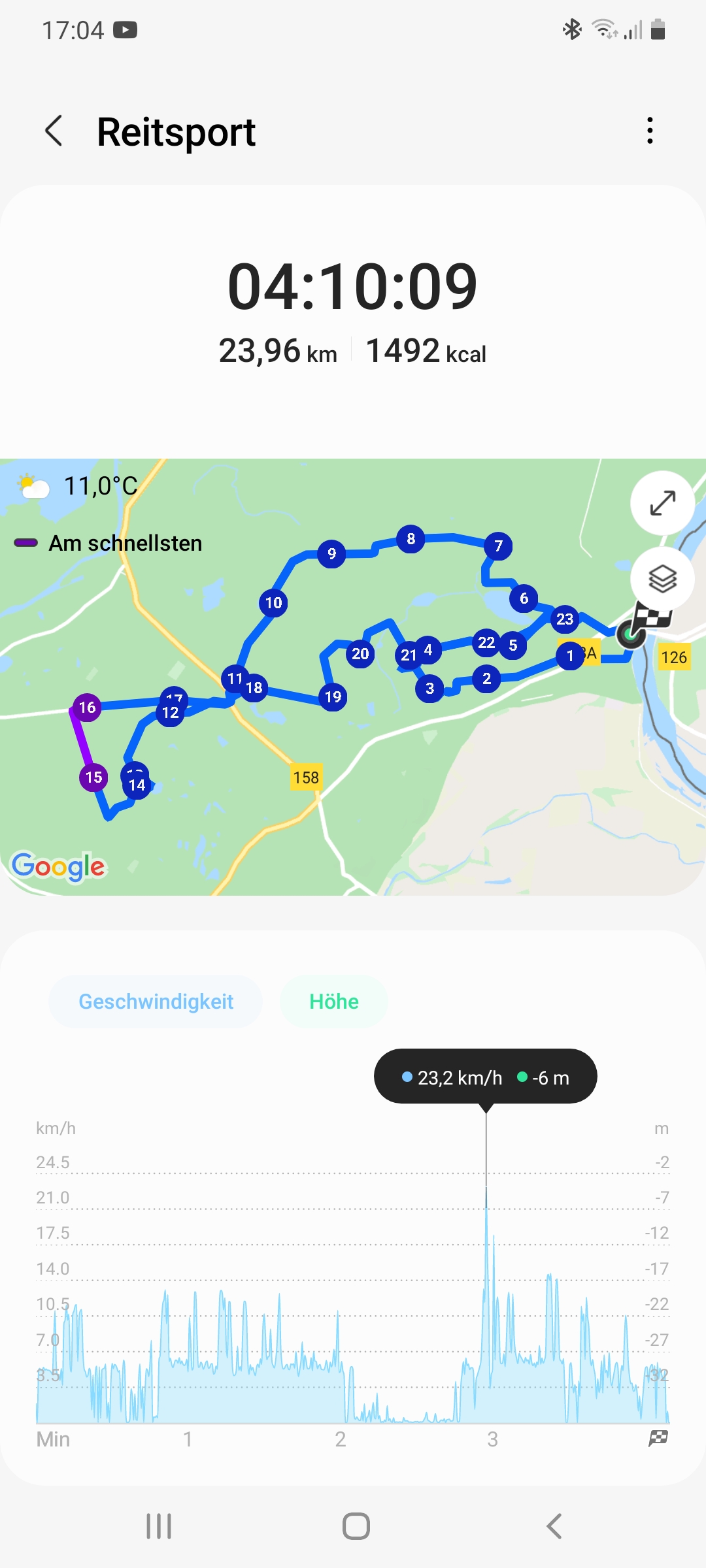The image size is (706, 1568).
Task: Open the map layers selector
Action: pyautogui.click(x=662, y=579)
